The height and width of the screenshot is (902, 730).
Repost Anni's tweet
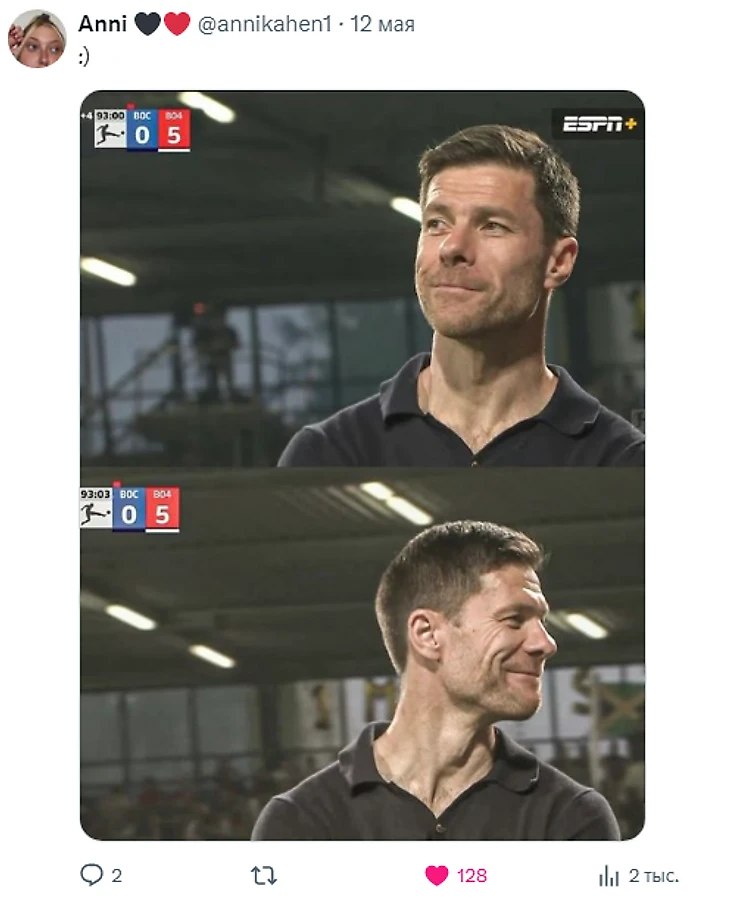pos(263,876)
